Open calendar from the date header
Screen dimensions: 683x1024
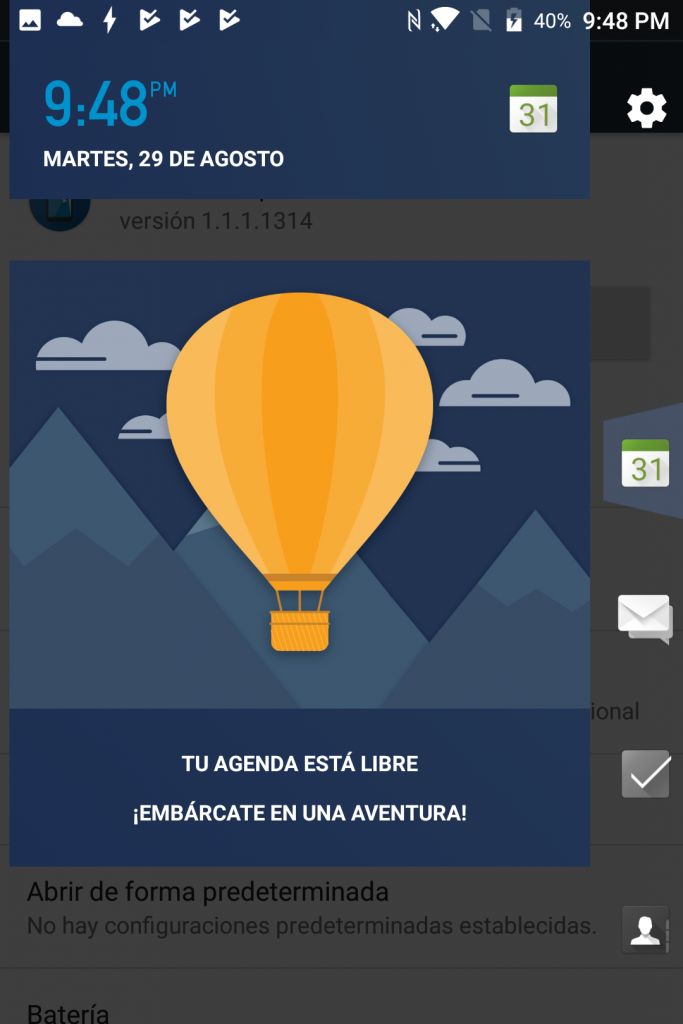(x=533, y=109)
